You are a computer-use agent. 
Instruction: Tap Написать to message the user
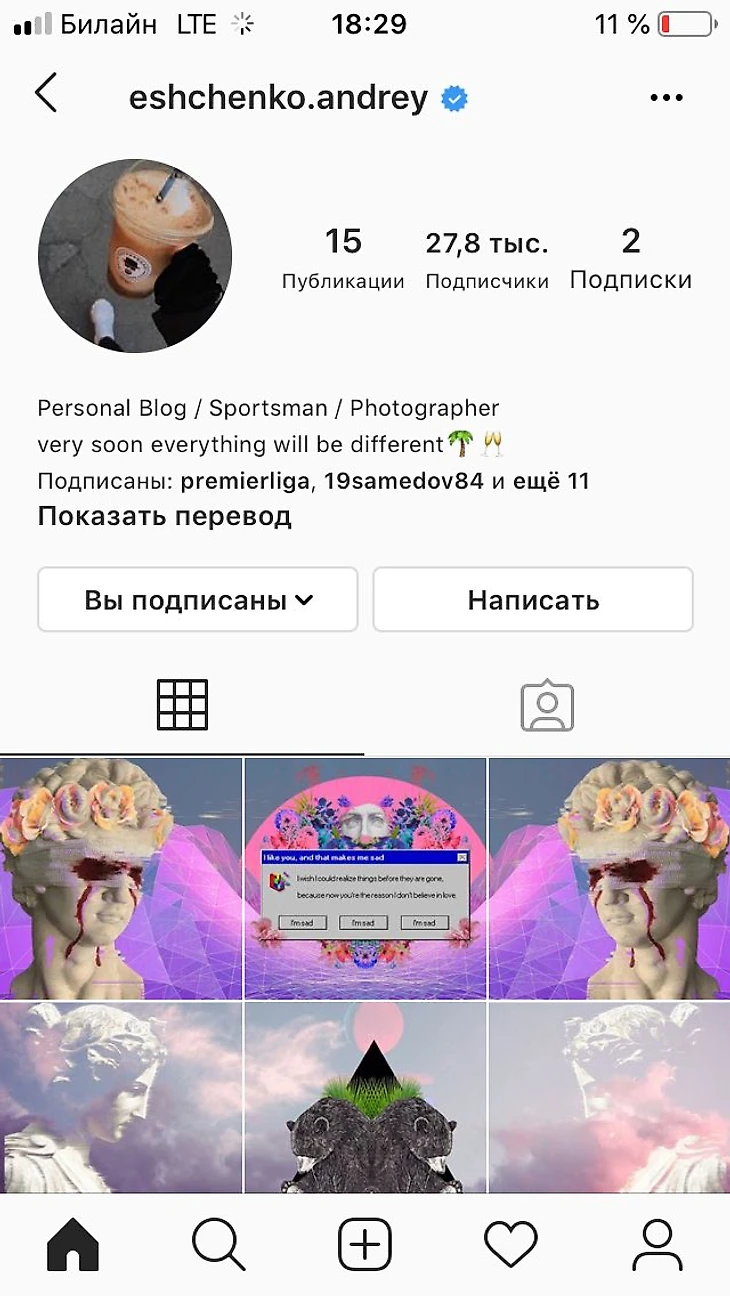pyautogui.click(x=533, y=600)
